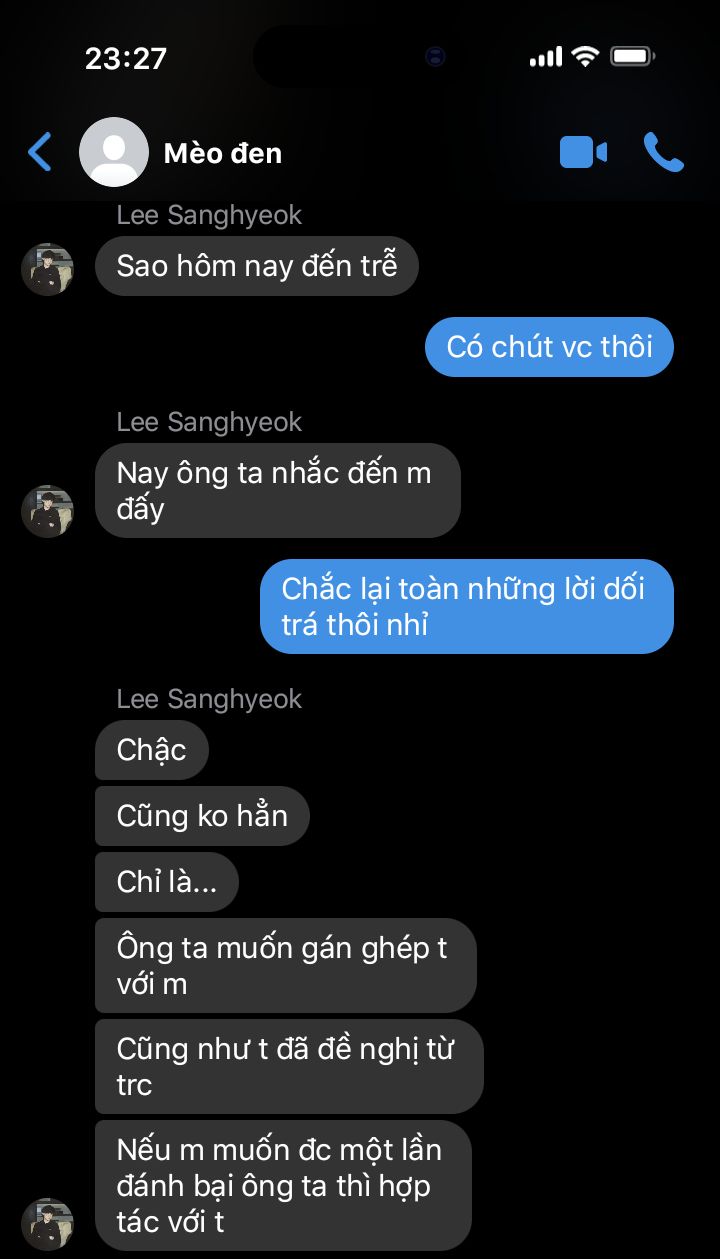Open sender avatar beside "Sao hôm nay đến trễ"
The height and width of the screenshot is (1259, 720).
pyautogui.click(x=47, y=269)
